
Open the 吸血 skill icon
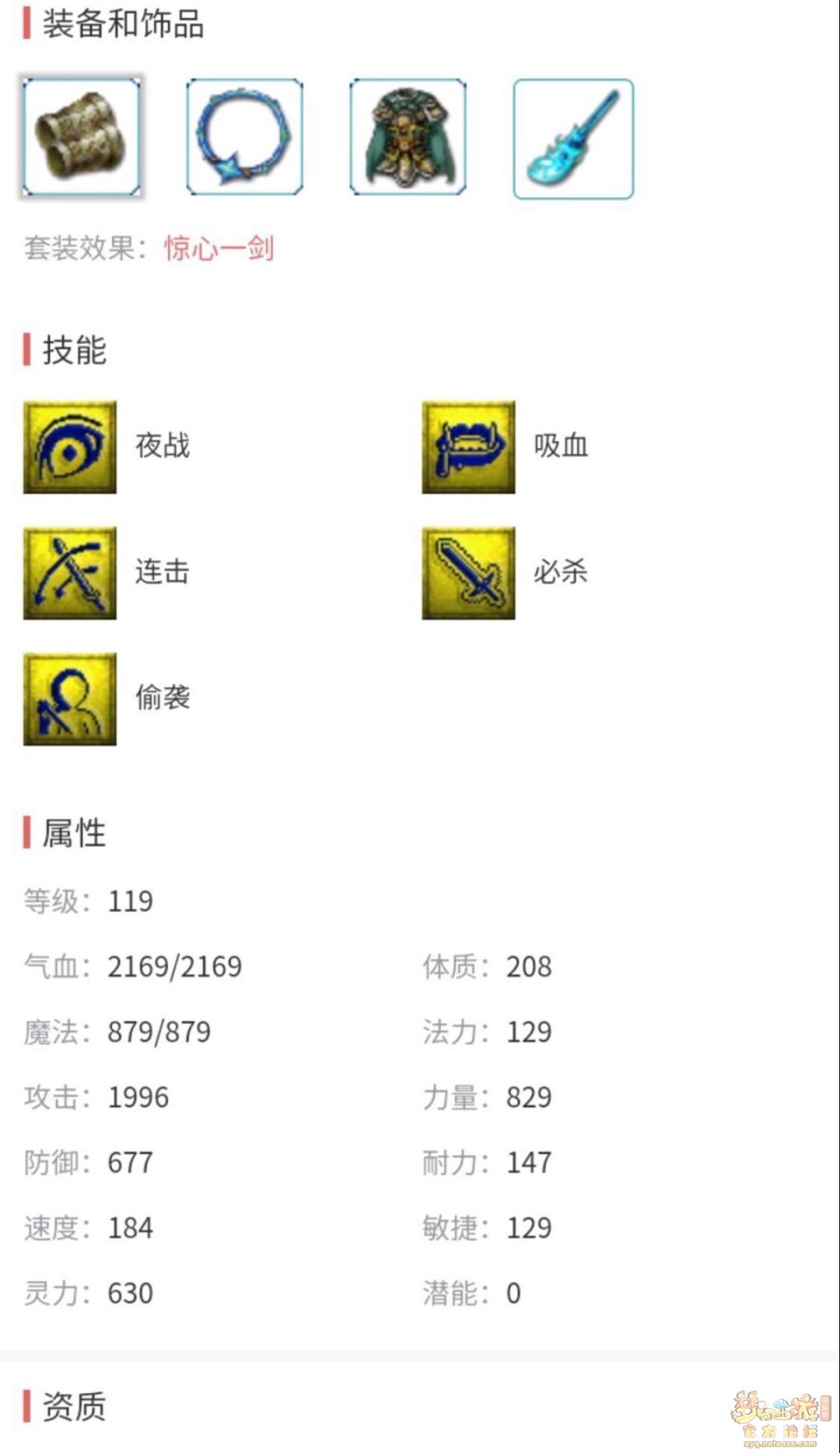click(468, 447)
